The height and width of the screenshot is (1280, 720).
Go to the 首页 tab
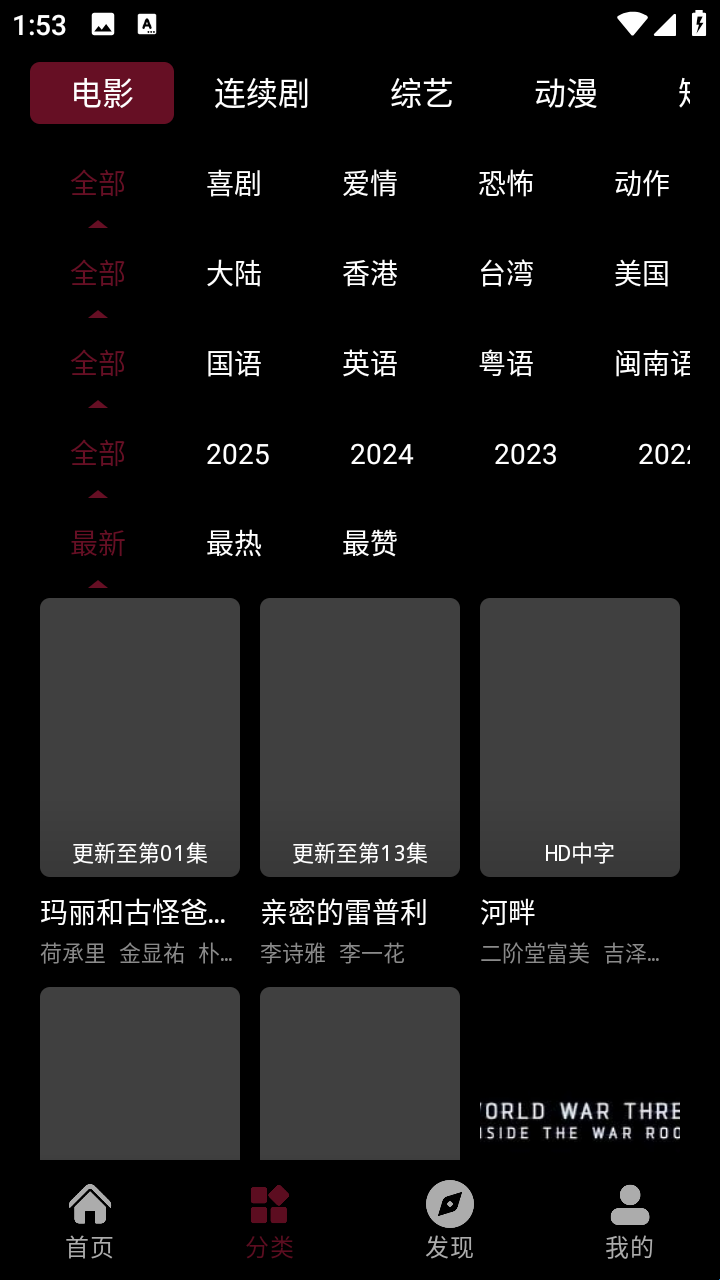pos(90,1220)
